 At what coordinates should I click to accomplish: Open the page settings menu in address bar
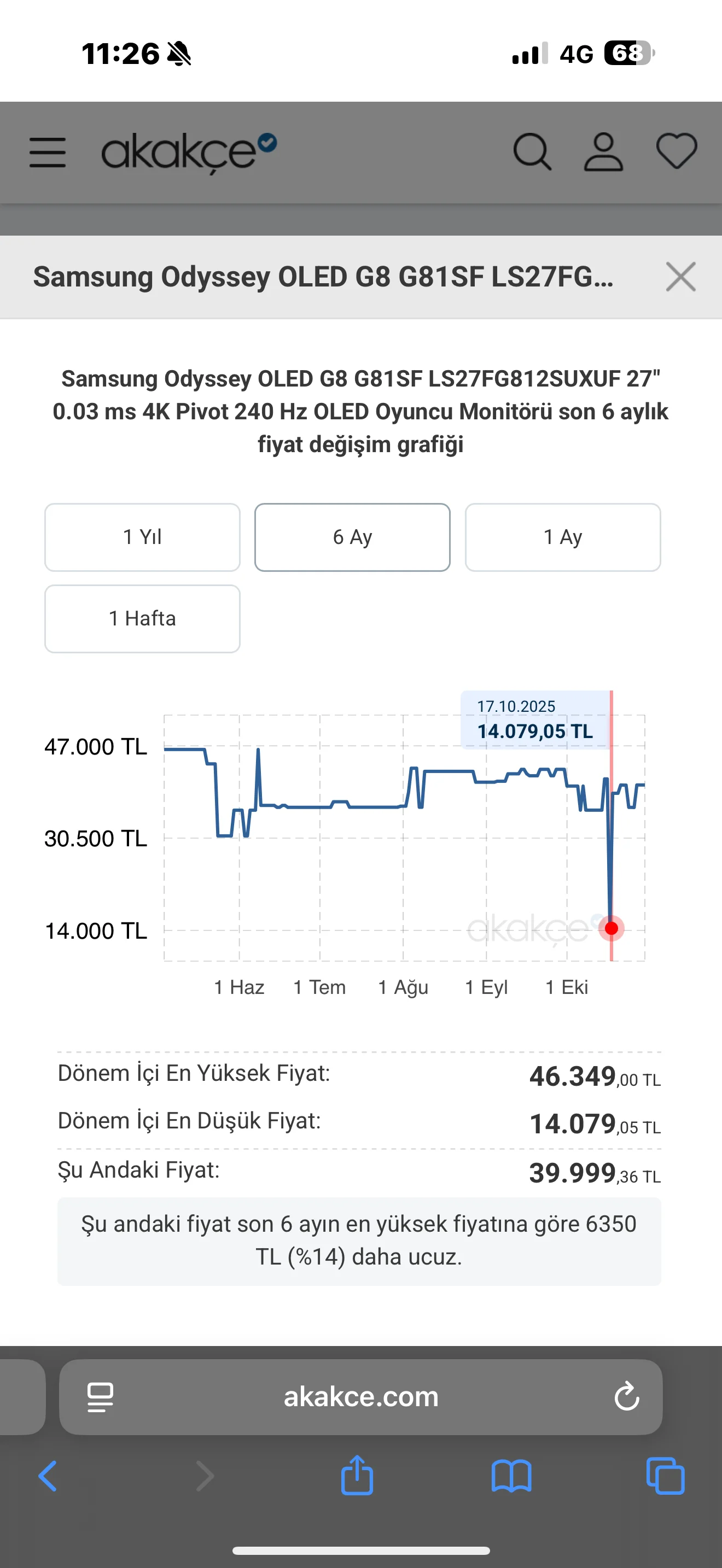pos(101,1397)
